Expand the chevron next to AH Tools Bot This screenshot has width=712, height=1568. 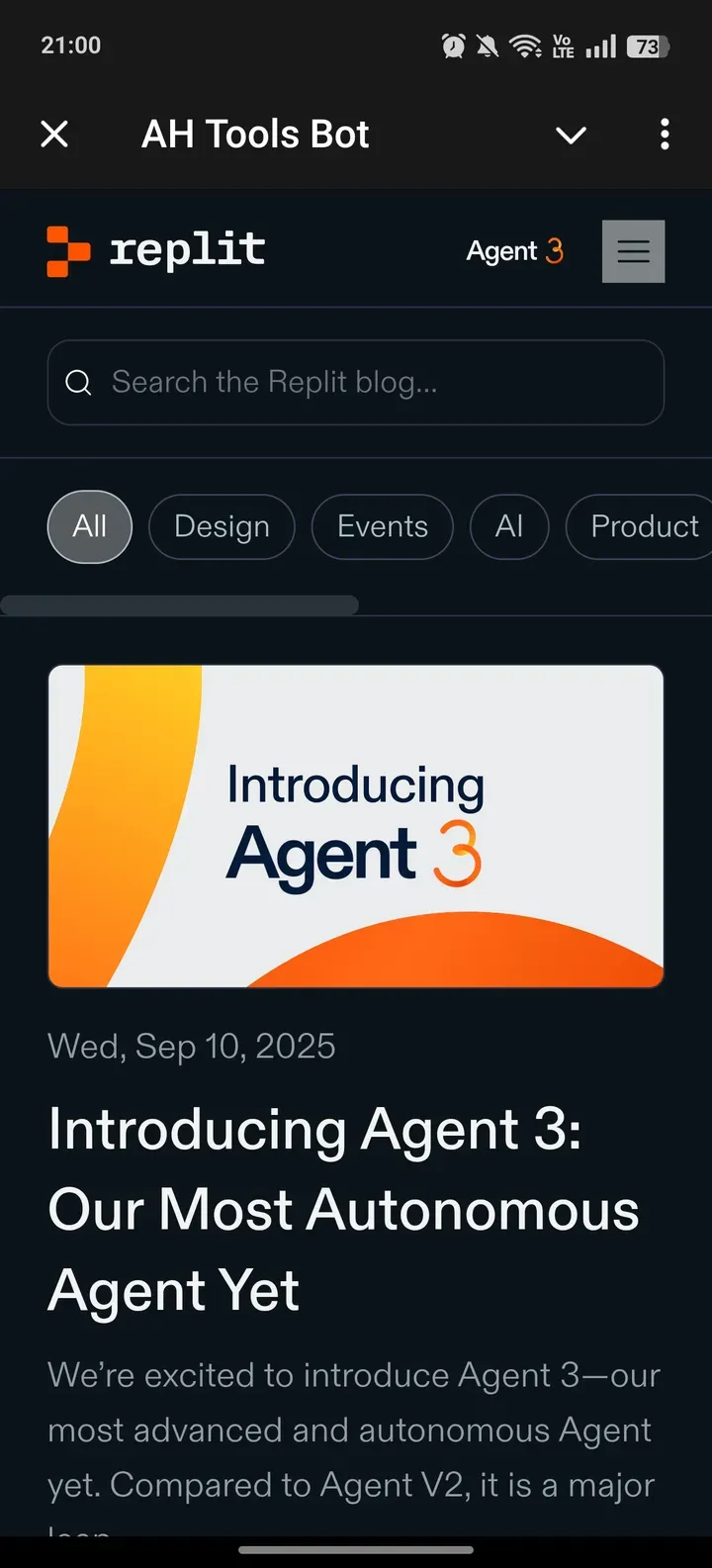572,135
